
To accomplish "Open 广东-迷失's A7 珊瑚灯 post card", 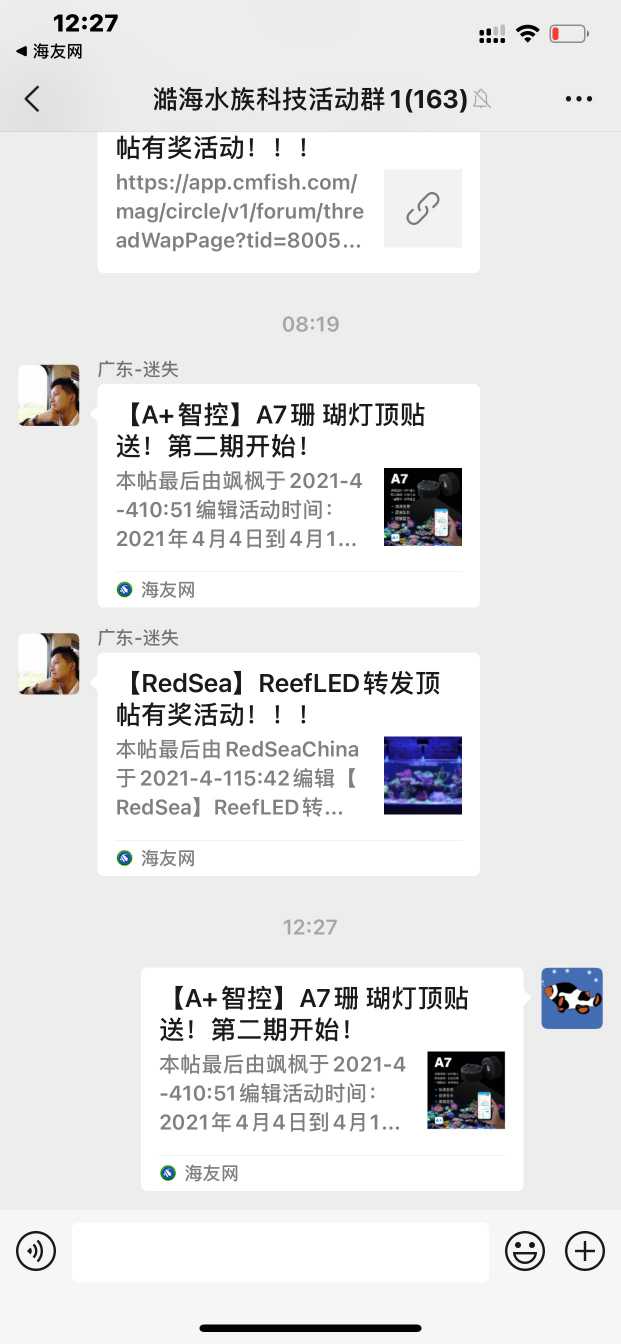I will 288,494.
